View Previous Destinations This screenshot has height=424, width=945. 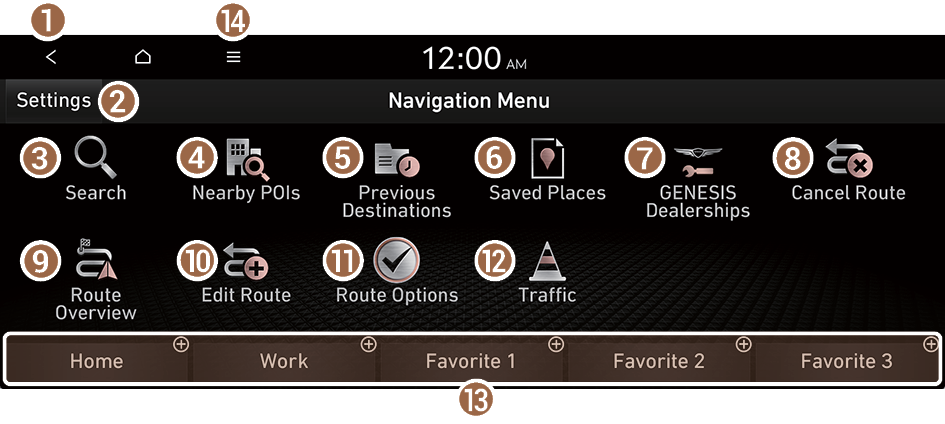pos(397,178)
